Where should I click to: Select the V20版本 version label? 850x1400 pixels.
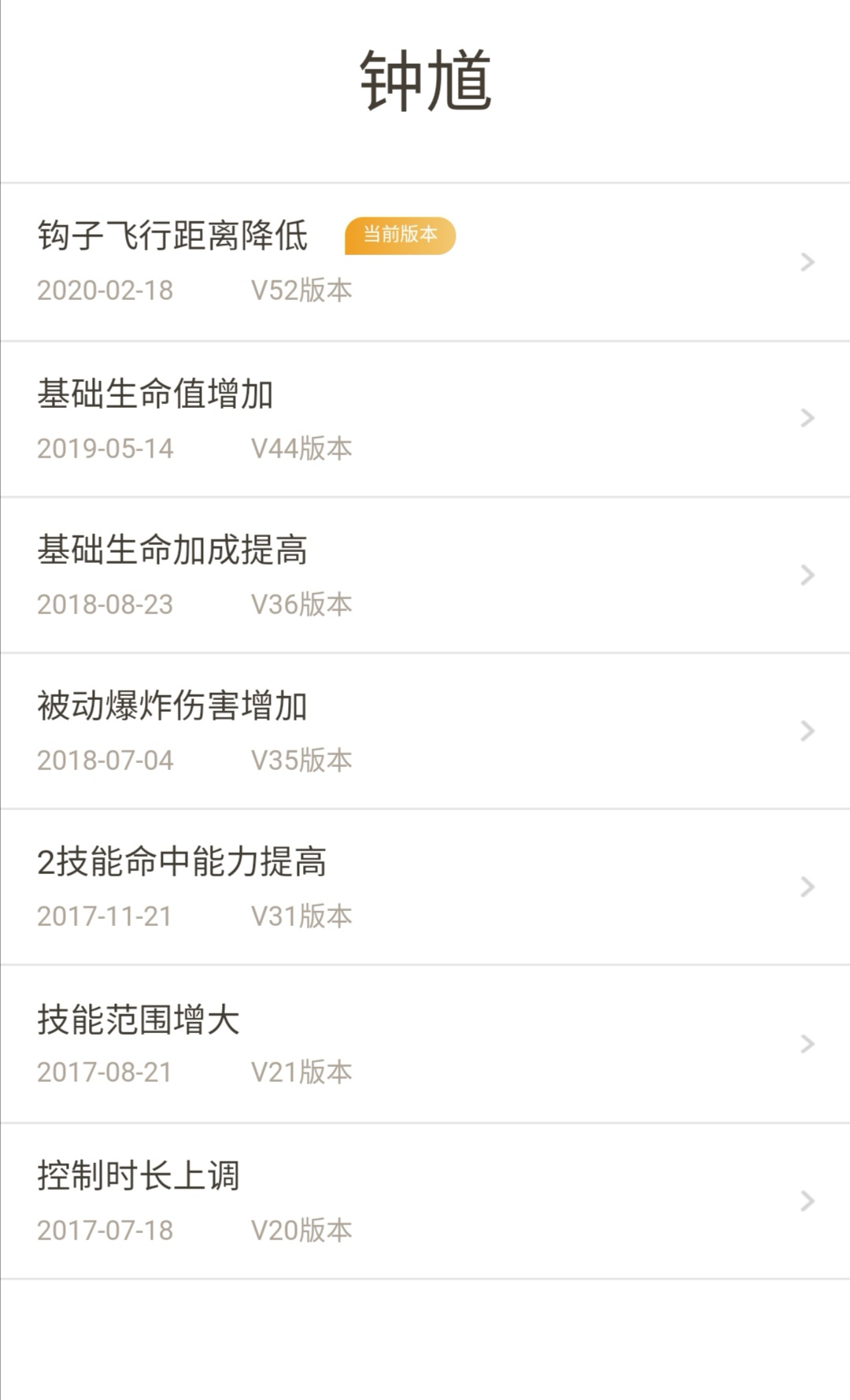click(301, 1228)
